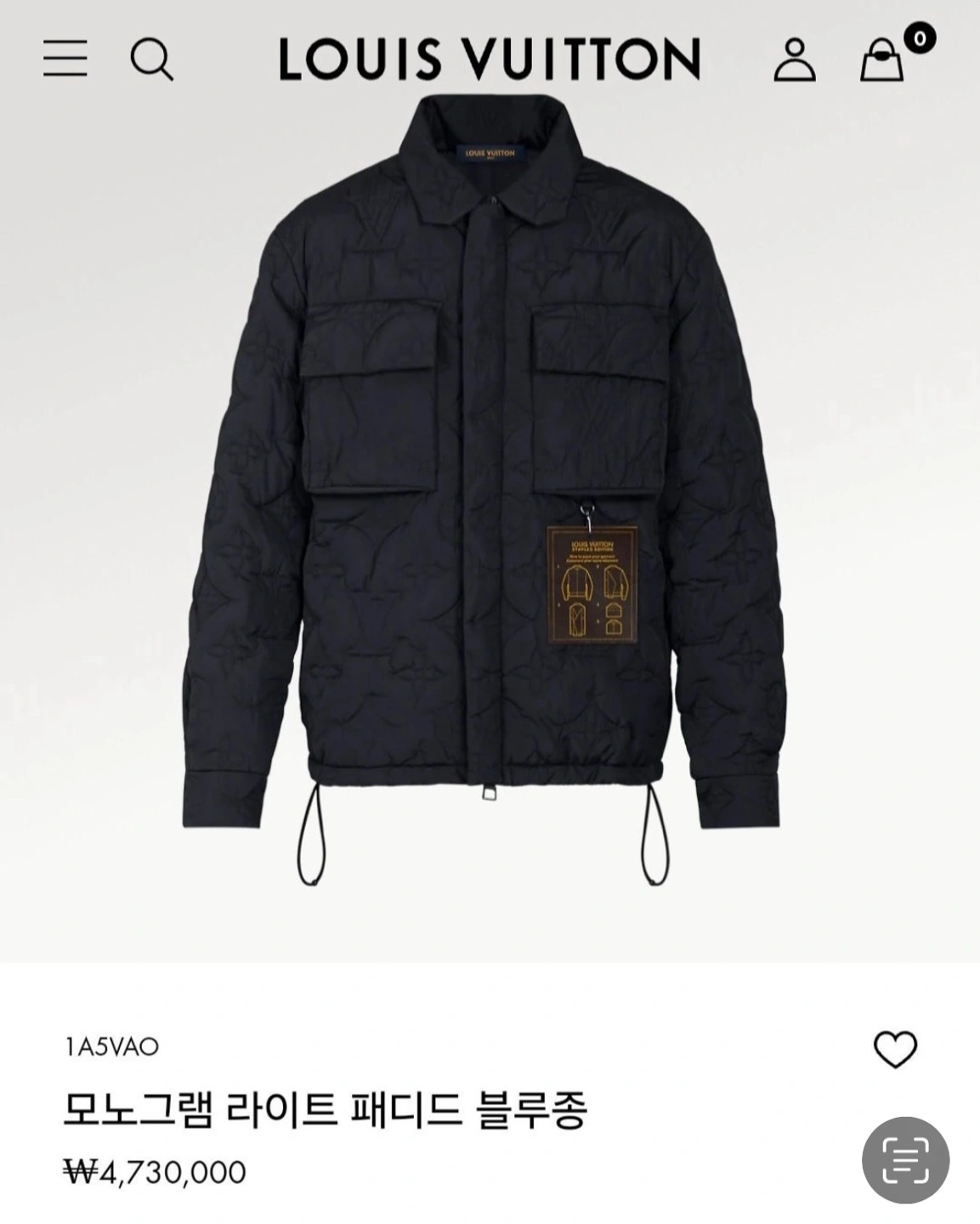Open the search icon
Viewport: 980px width, 1224px height.
click(x=151, y=59)
